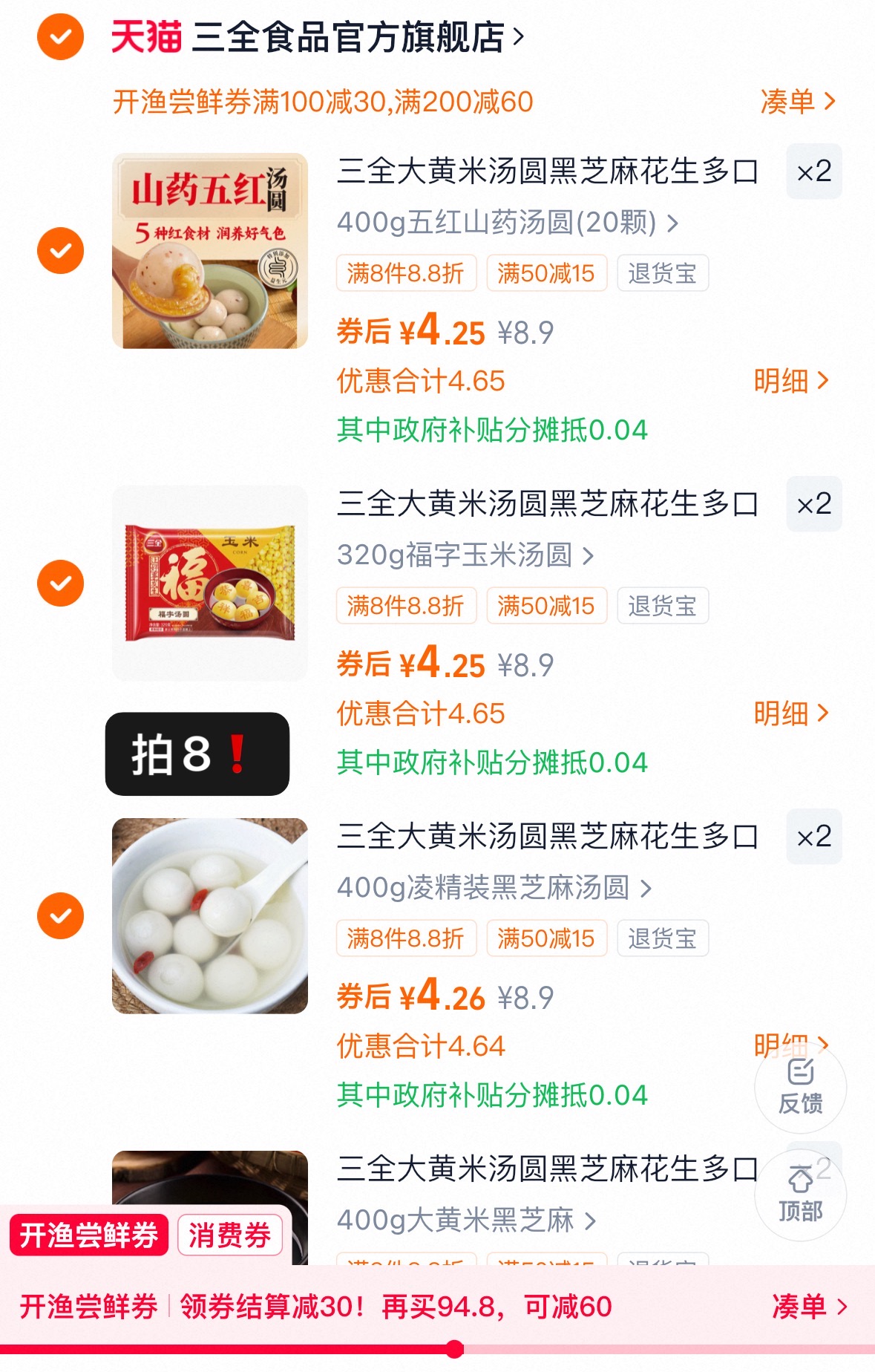Click the 拍8 promotion badge
Screen dimensions: 875x1372
click(196, 752)
